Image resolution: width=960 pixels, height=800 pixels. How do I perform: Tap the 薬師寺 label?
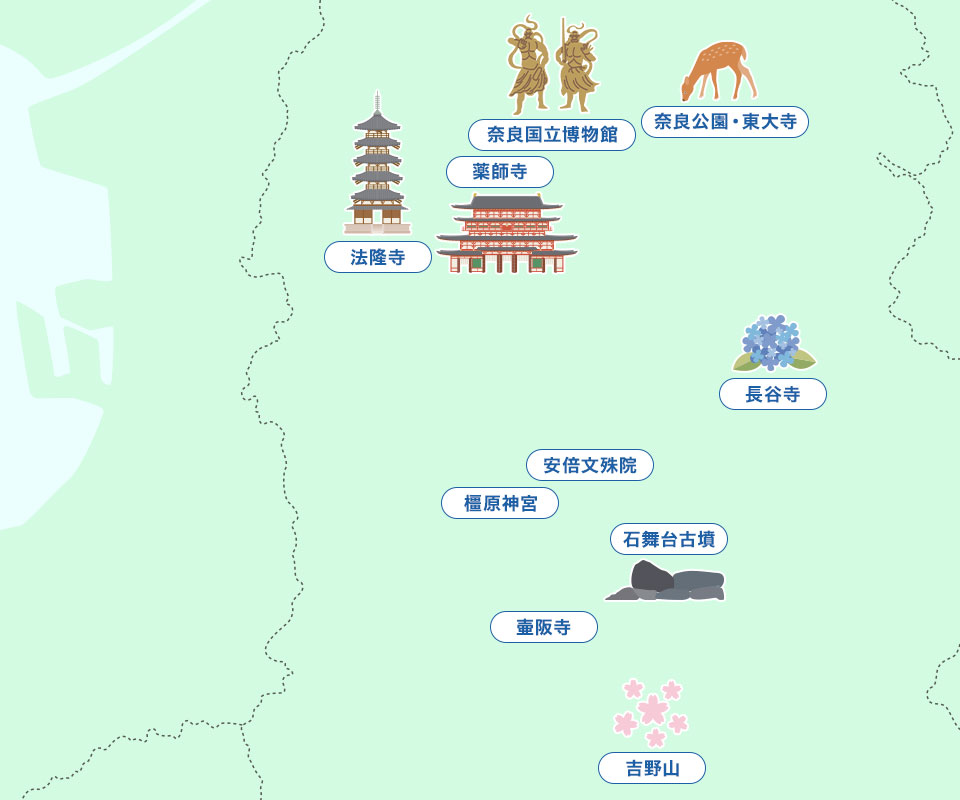click(499, 172)
